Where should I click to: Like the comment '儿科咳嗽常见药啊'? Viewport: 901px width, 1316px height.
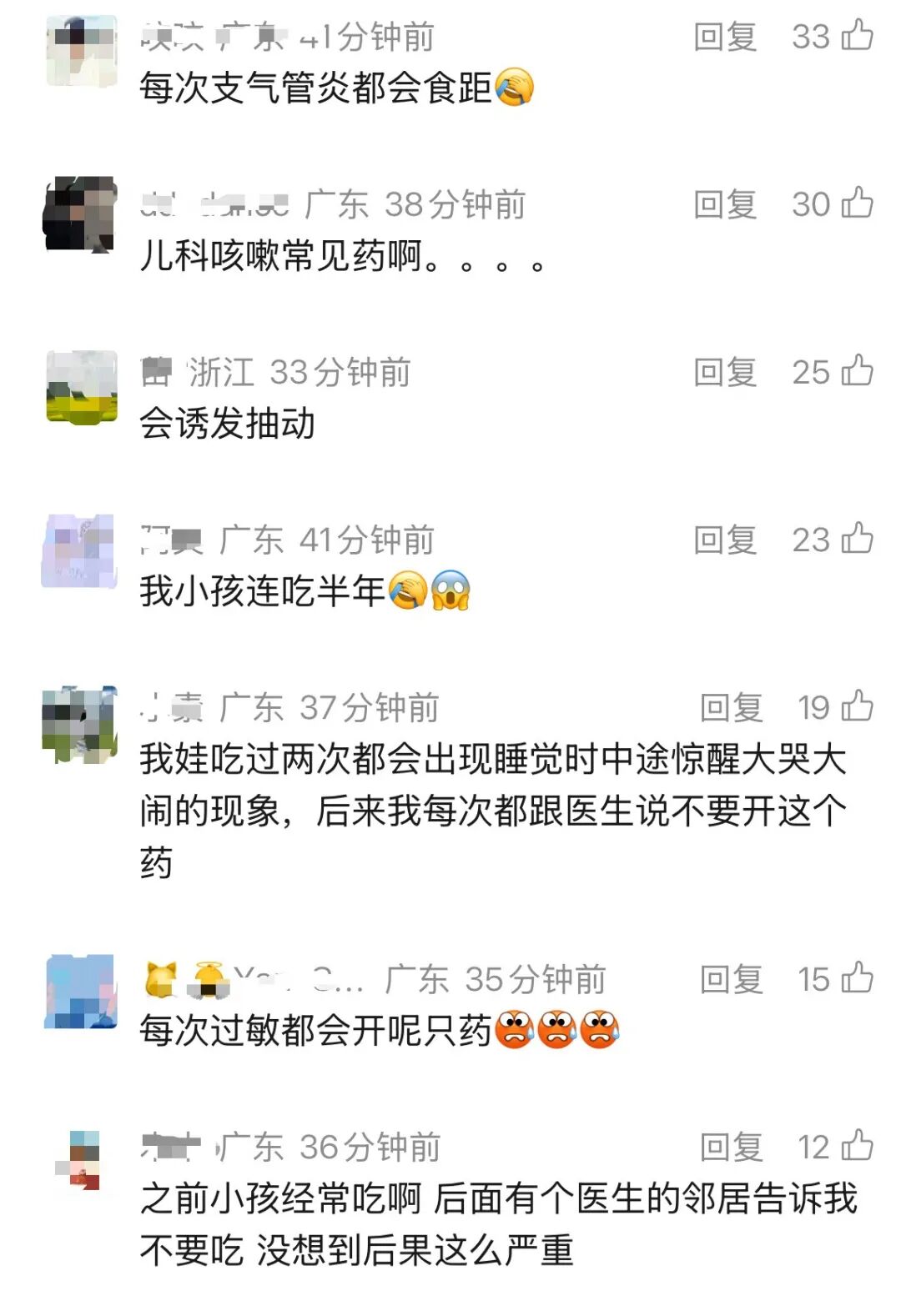(857, 203)
